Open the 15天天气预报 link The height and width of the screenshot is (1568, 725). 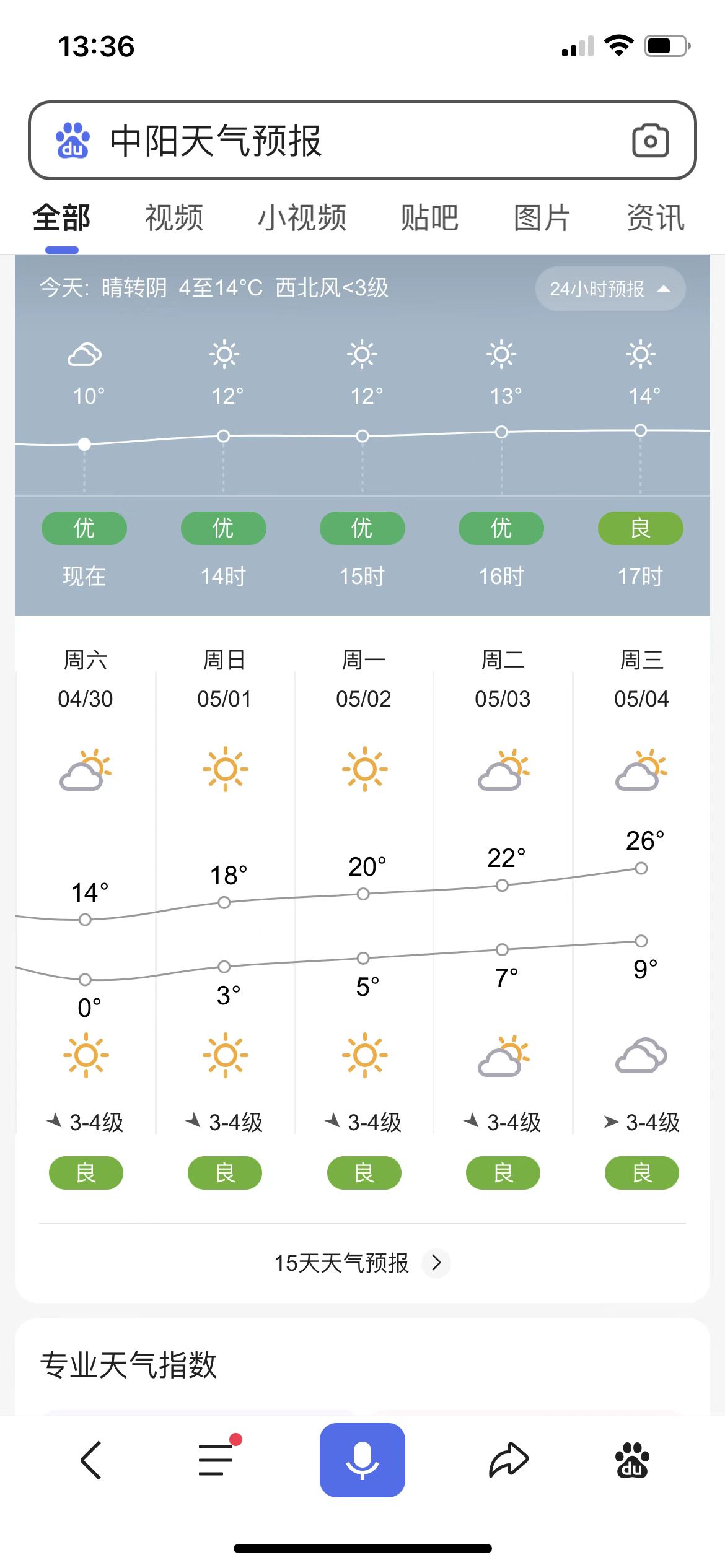[362, 1263]
